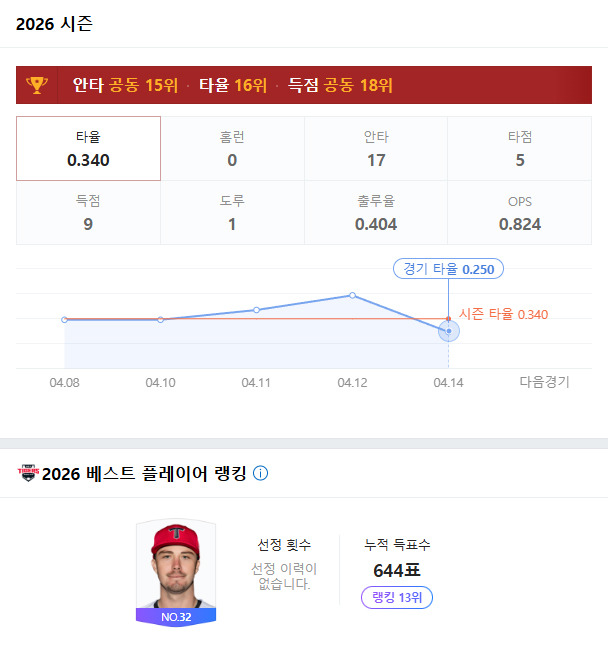Select the 타점 stat tile
Screen dimensions: 608x650
tap(520, 148)
